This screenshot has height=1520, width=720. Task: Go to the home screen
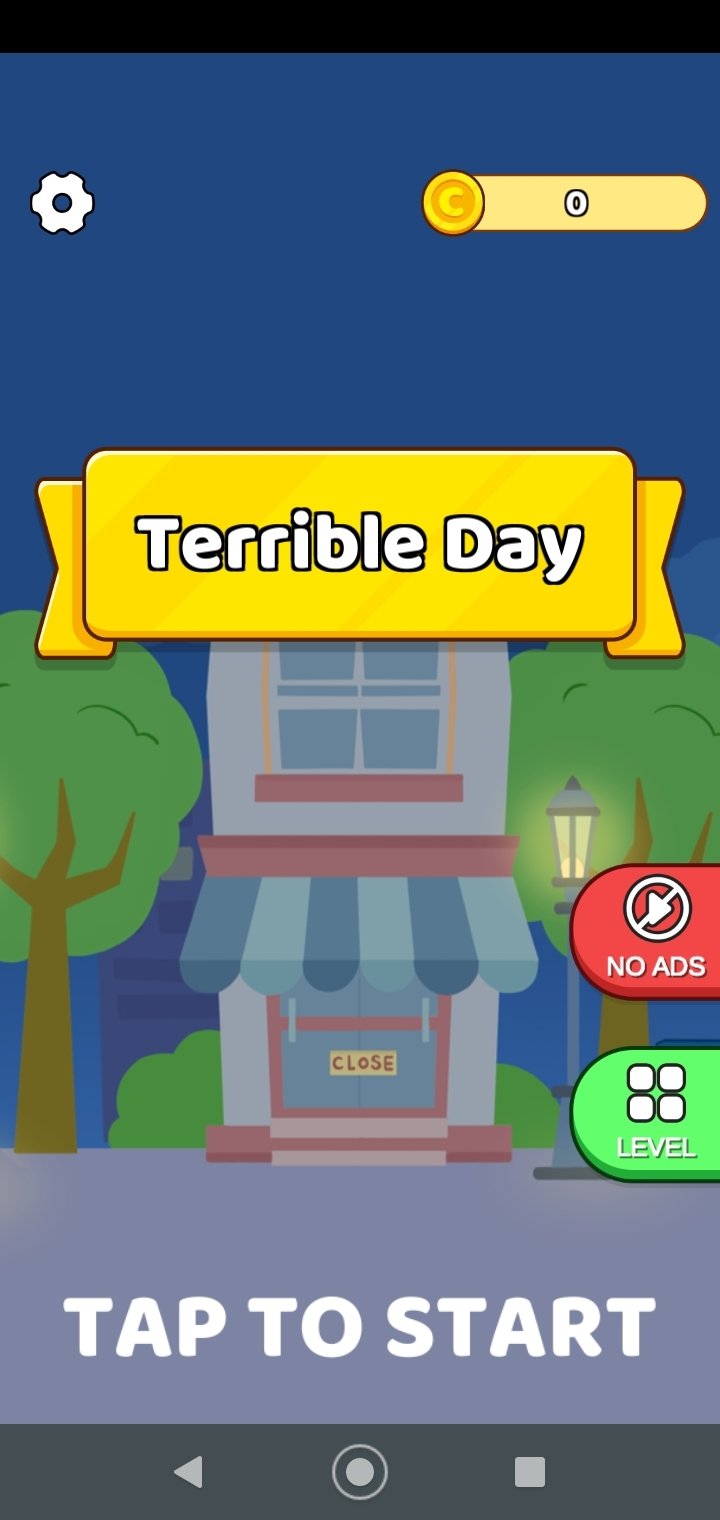coord(360,1472)
